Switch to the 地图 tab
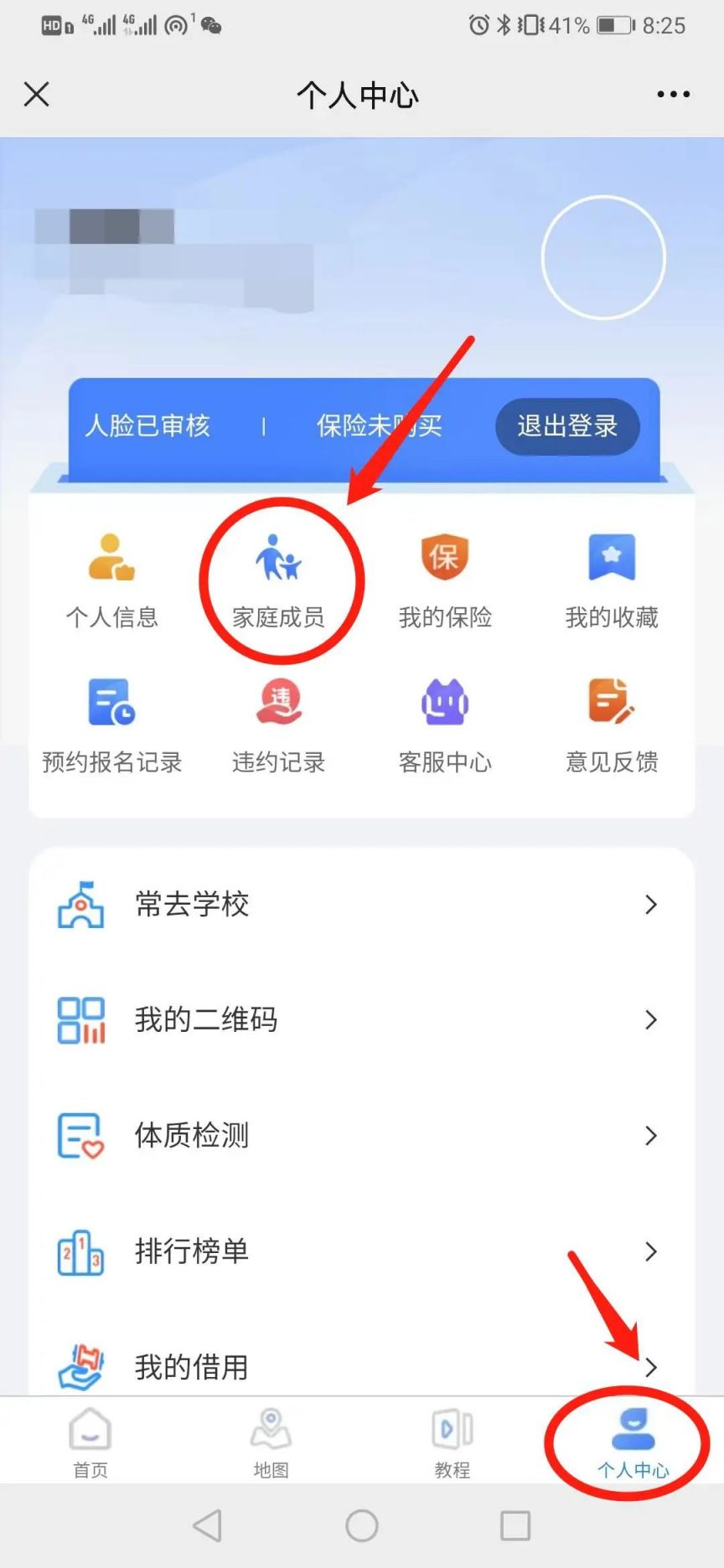724x1568 pixels. pyautogui.click(x=271, y=1442)
